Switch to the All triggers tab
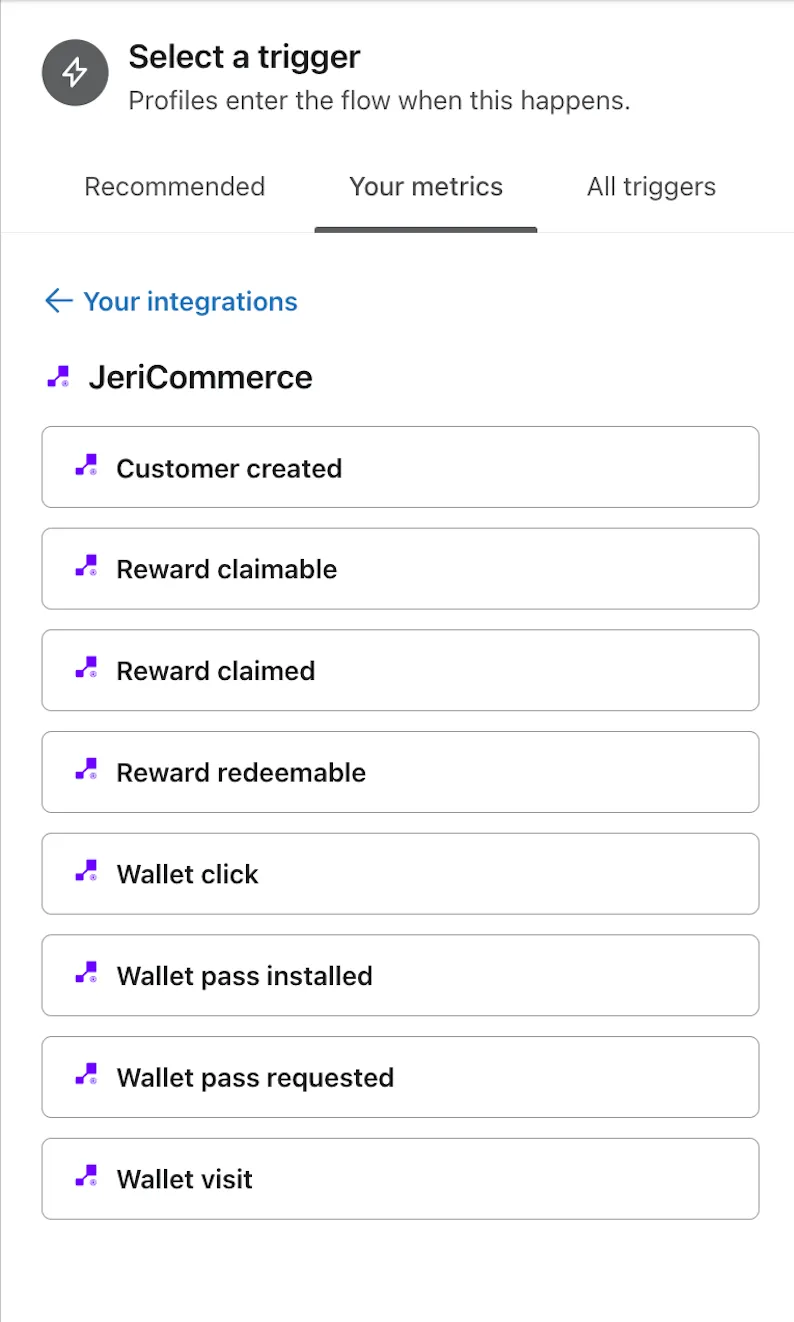 (650, 186)
